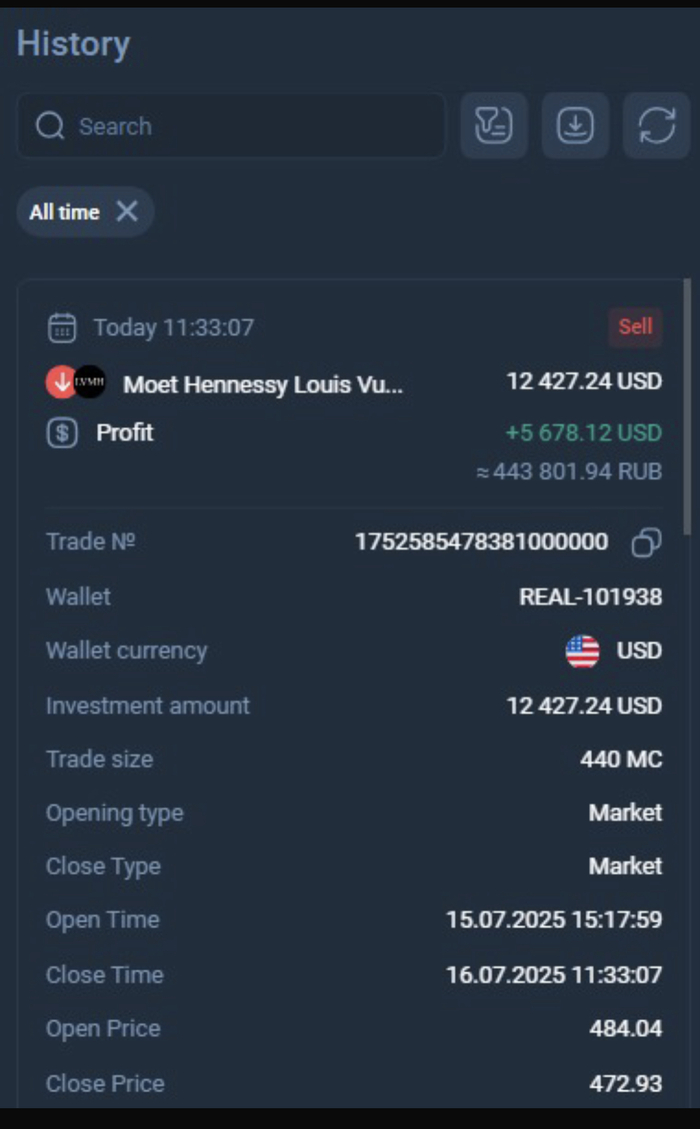Image resolution: width=700 pixels, height=1129 pixels.
Task: Open the history filter options
Action: [x=493, y=126]
